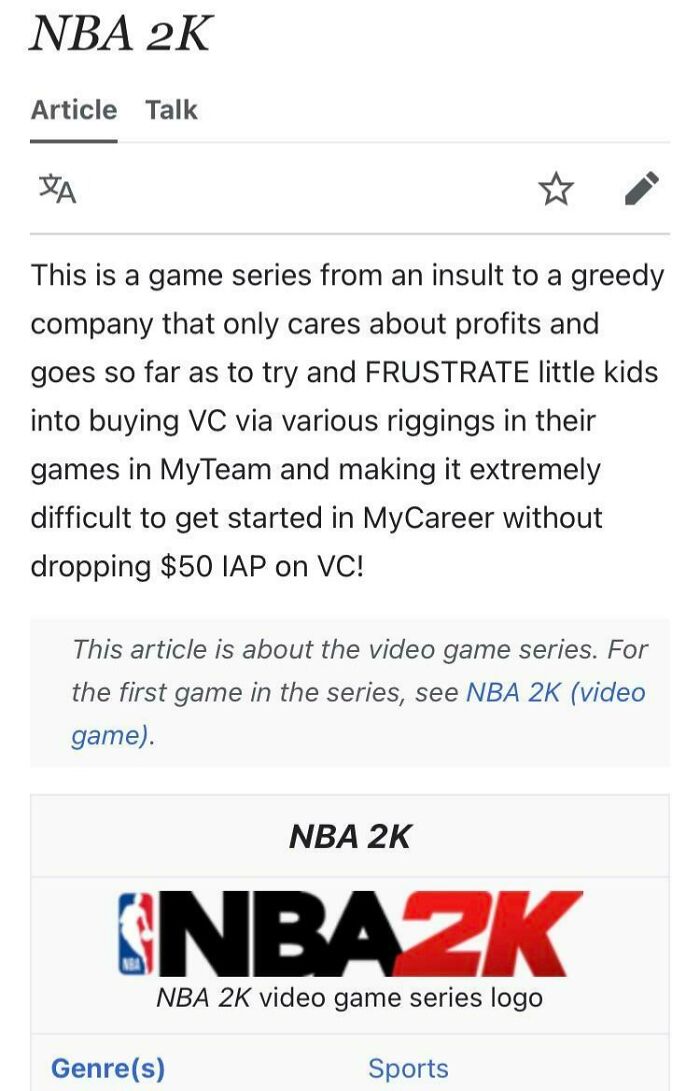Follow the Genre(s) link in the infobox
The height and width of the screenshot is (1091, 700).
coord(108,1068)
